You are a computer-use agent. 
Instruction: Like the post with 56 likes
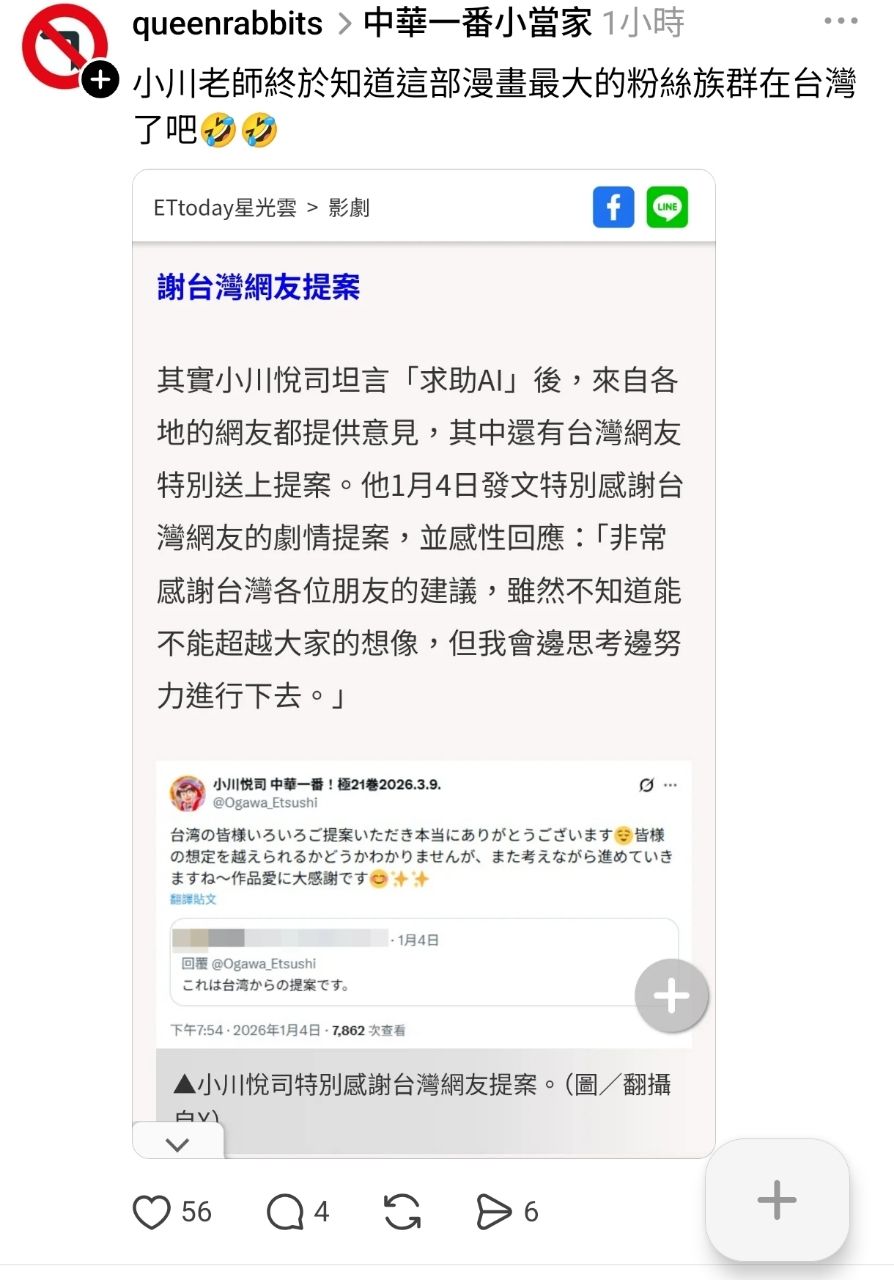(x=152, y=1212)
